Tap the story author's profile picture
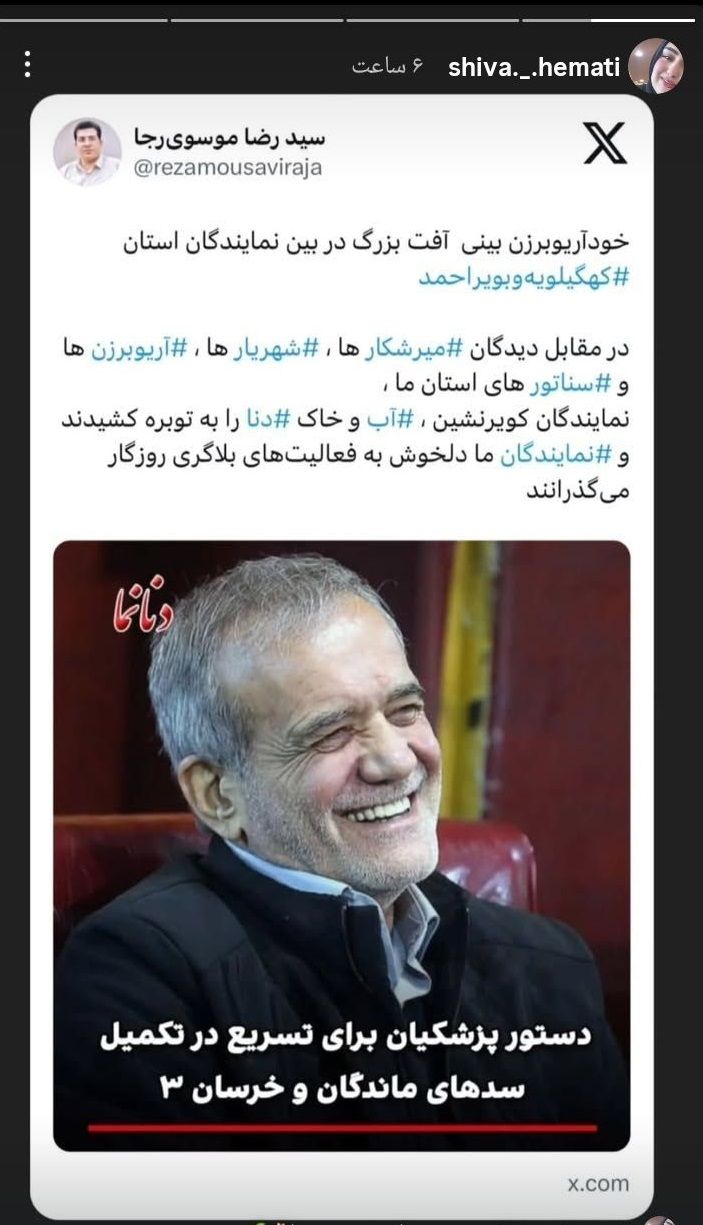This screenshot has height=1225, width=703. (656, 66)
